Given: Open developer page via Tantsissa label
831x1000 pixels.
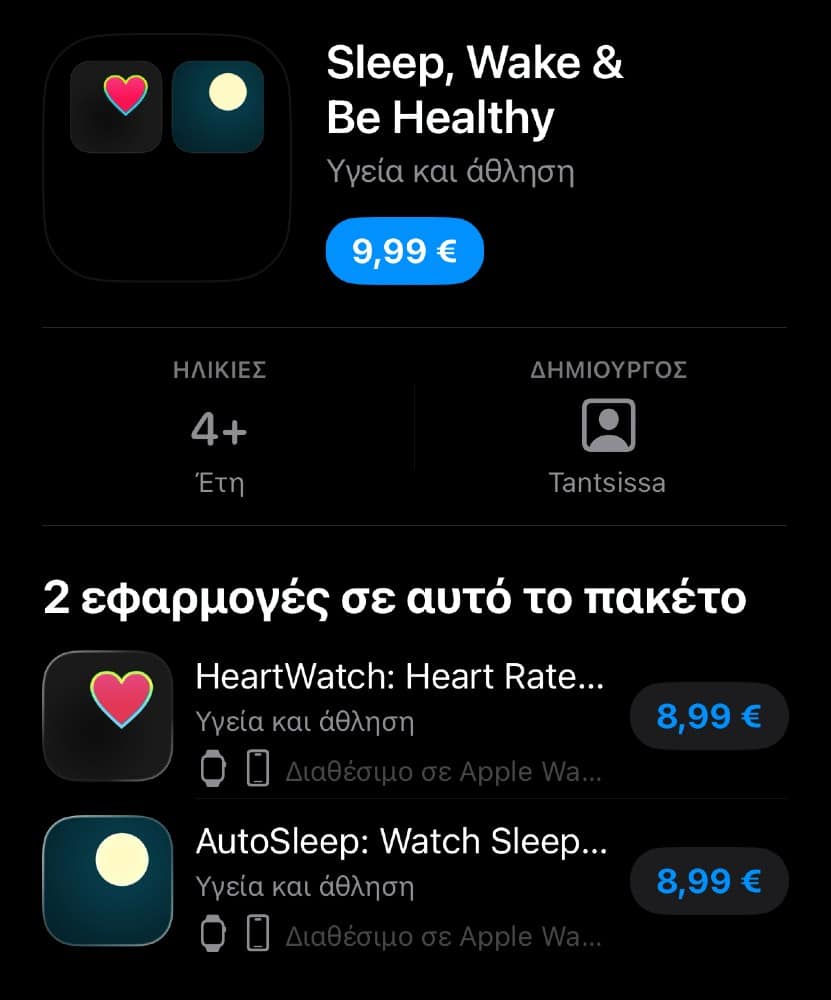Looking at the screenshot, I should coord(607,482).
